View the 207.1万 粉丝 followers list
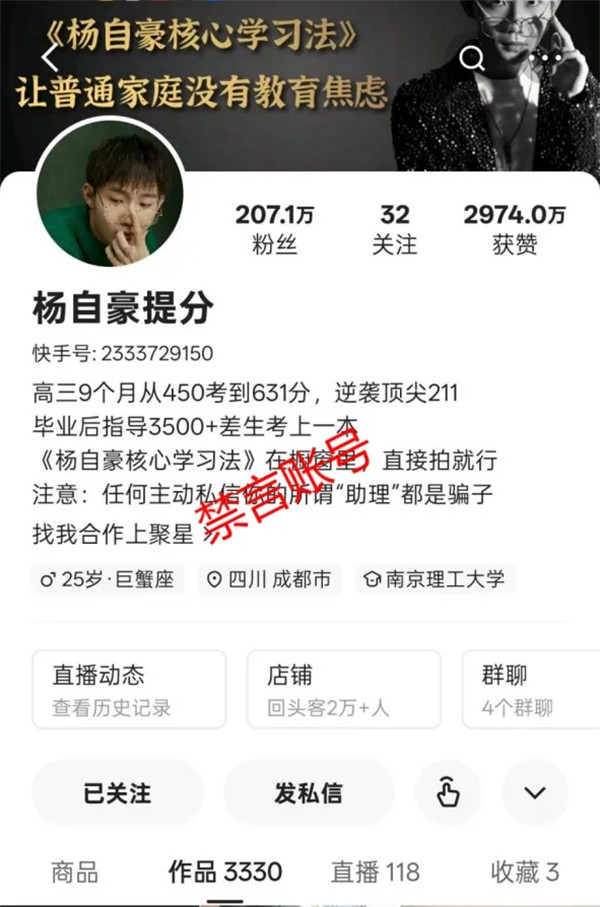600x907 pixels. click(273, 229)
